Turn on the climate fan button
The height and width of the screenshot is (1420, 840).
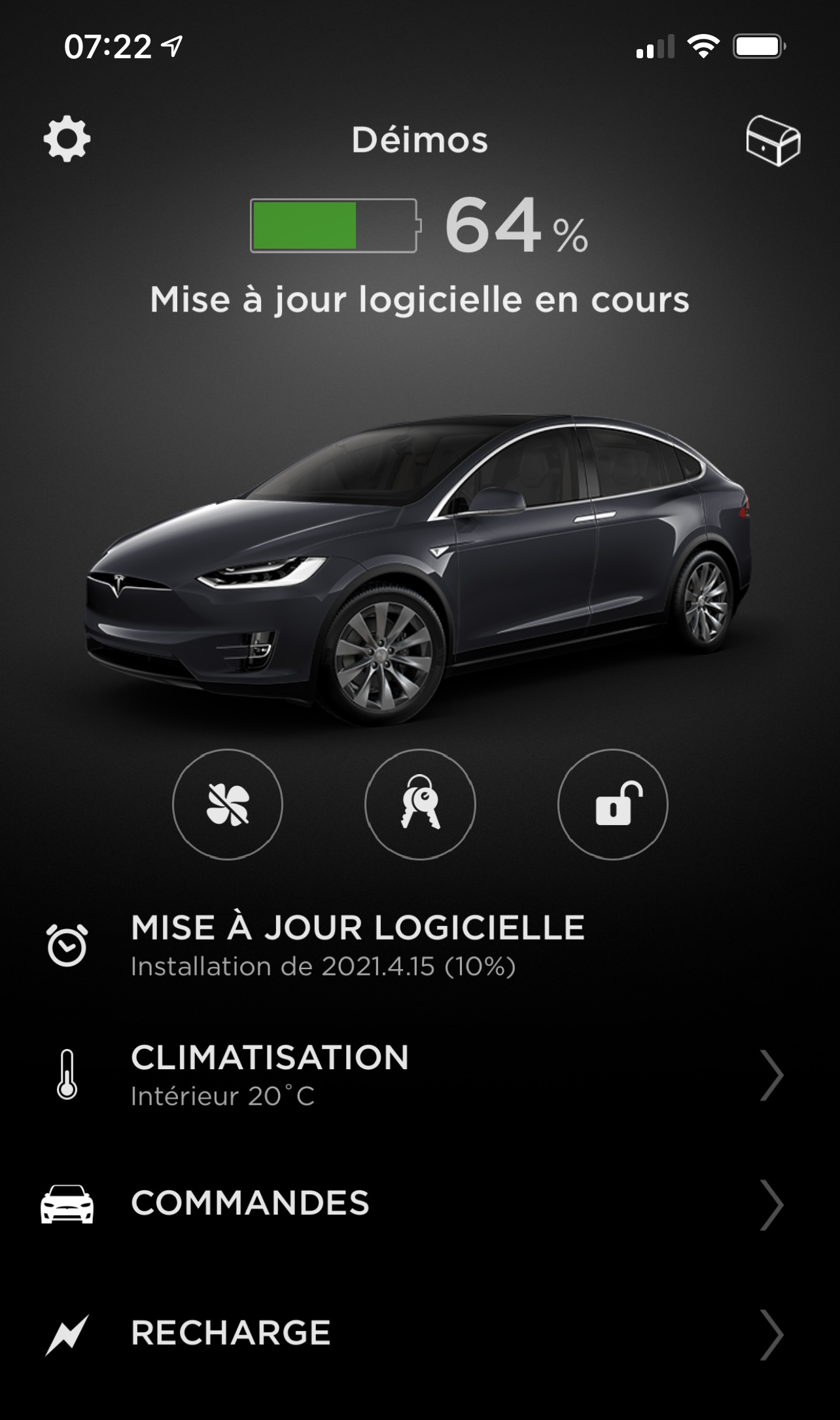click(x=227, y=804)
